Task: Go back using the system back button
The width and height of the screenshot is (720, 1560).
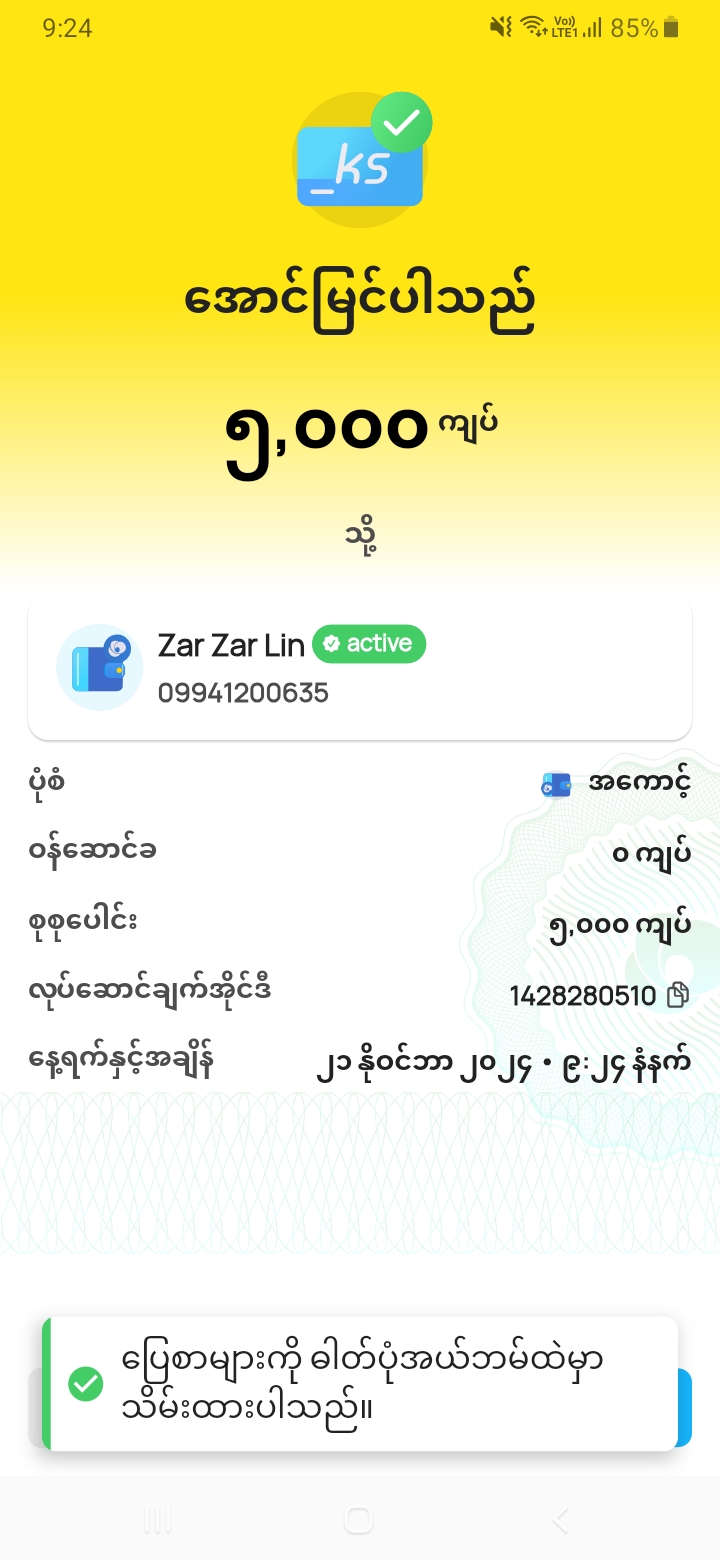Action: tap(561, 1520)
